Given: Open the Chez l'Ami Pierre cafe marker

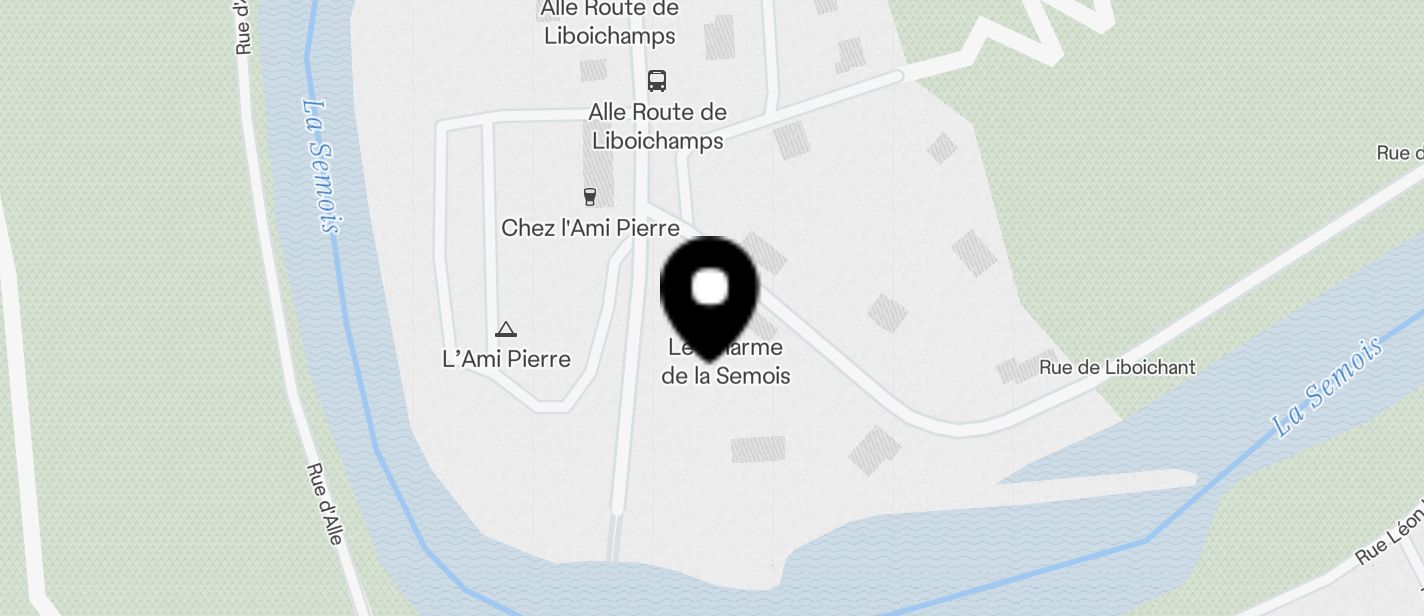Looking at the screenshot, I should 589,196.
